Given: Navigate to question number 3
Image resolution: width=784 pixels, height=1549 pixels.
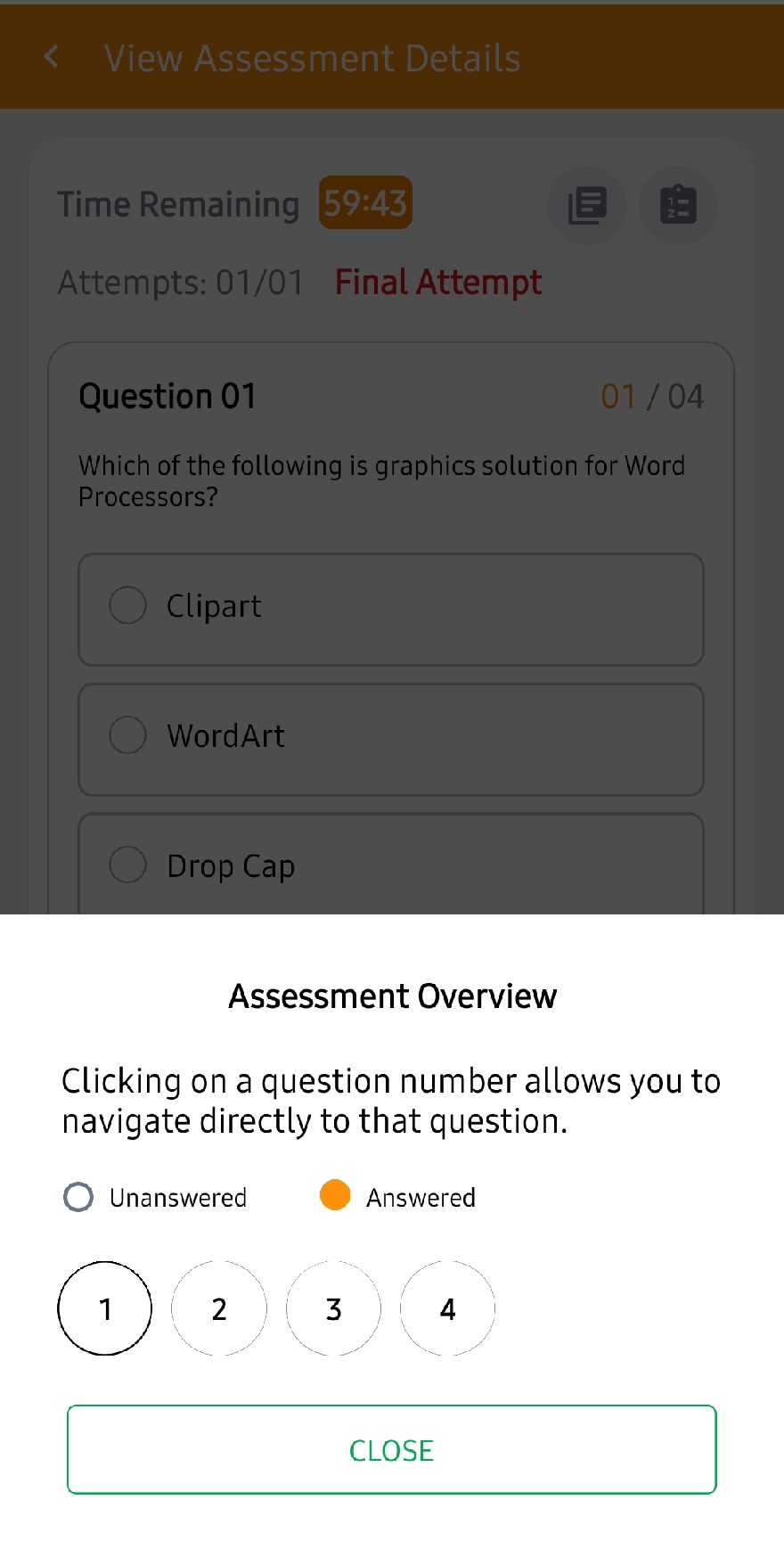Looking at the screenshot, I should [333, 1308].
